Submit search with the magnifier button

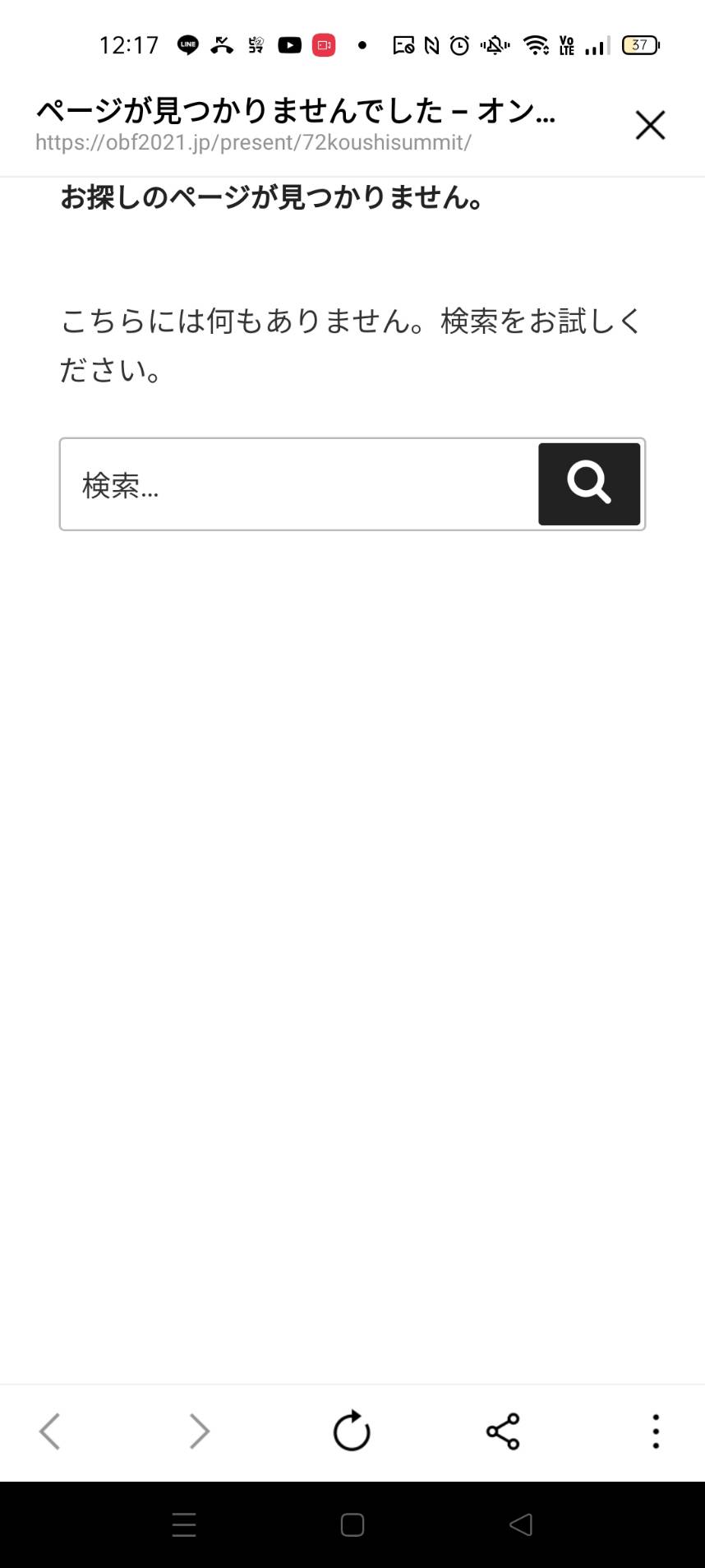589,483
